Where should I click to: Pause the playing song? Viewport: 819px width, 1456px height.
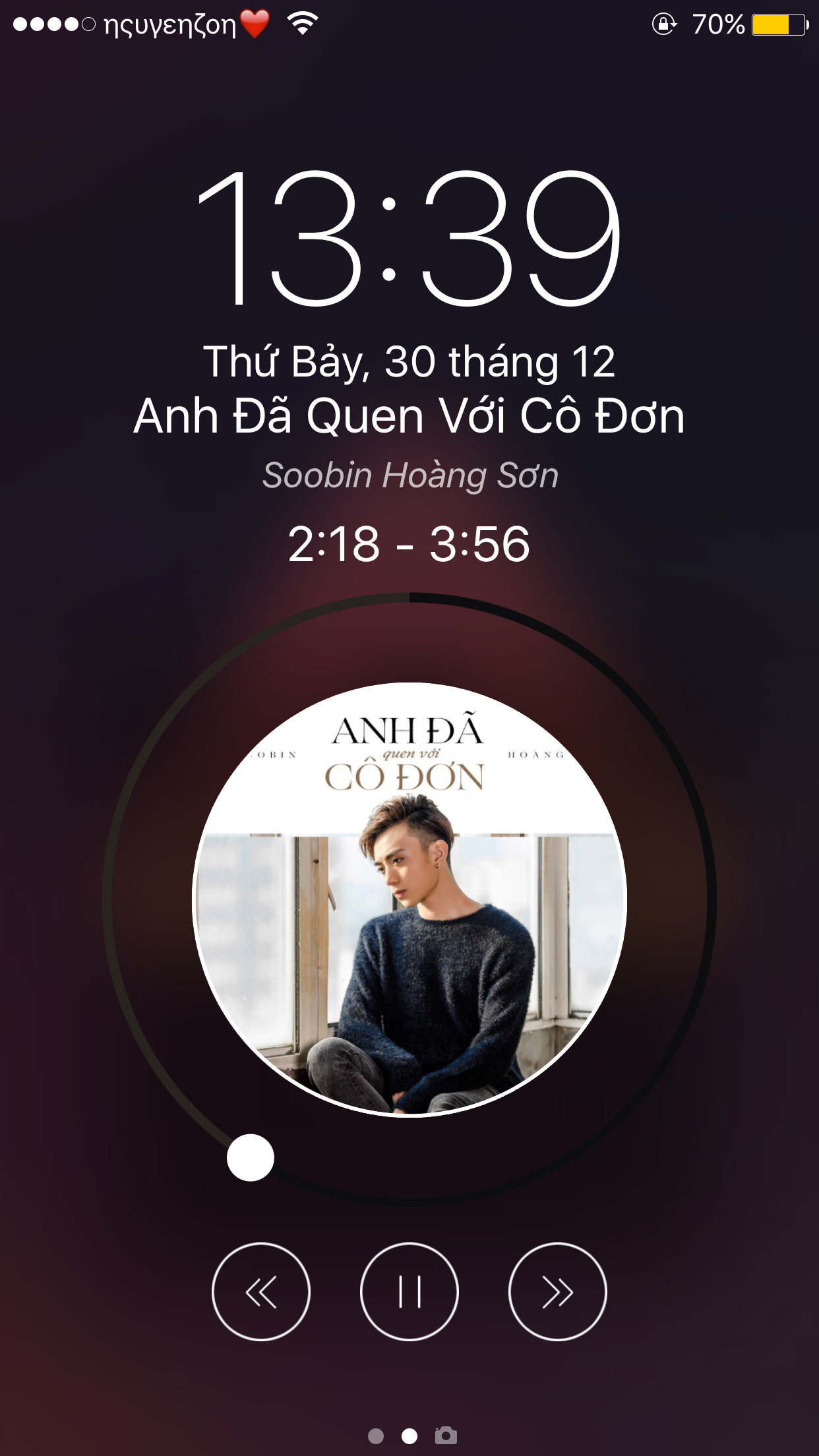point(409,1291)
